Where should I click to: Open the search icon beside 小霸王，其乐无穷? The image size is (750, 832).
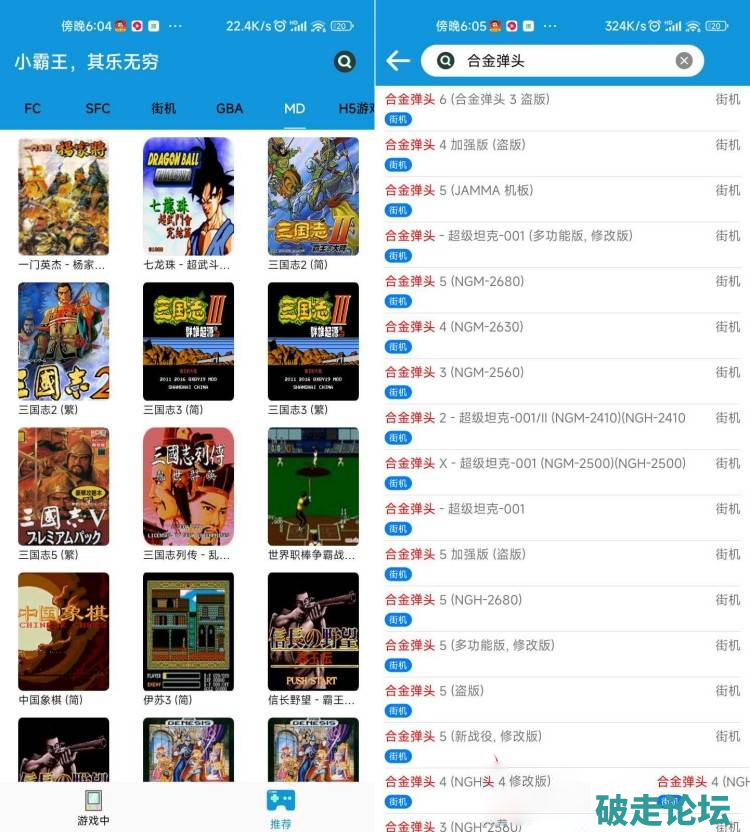(x=344, y=62)
